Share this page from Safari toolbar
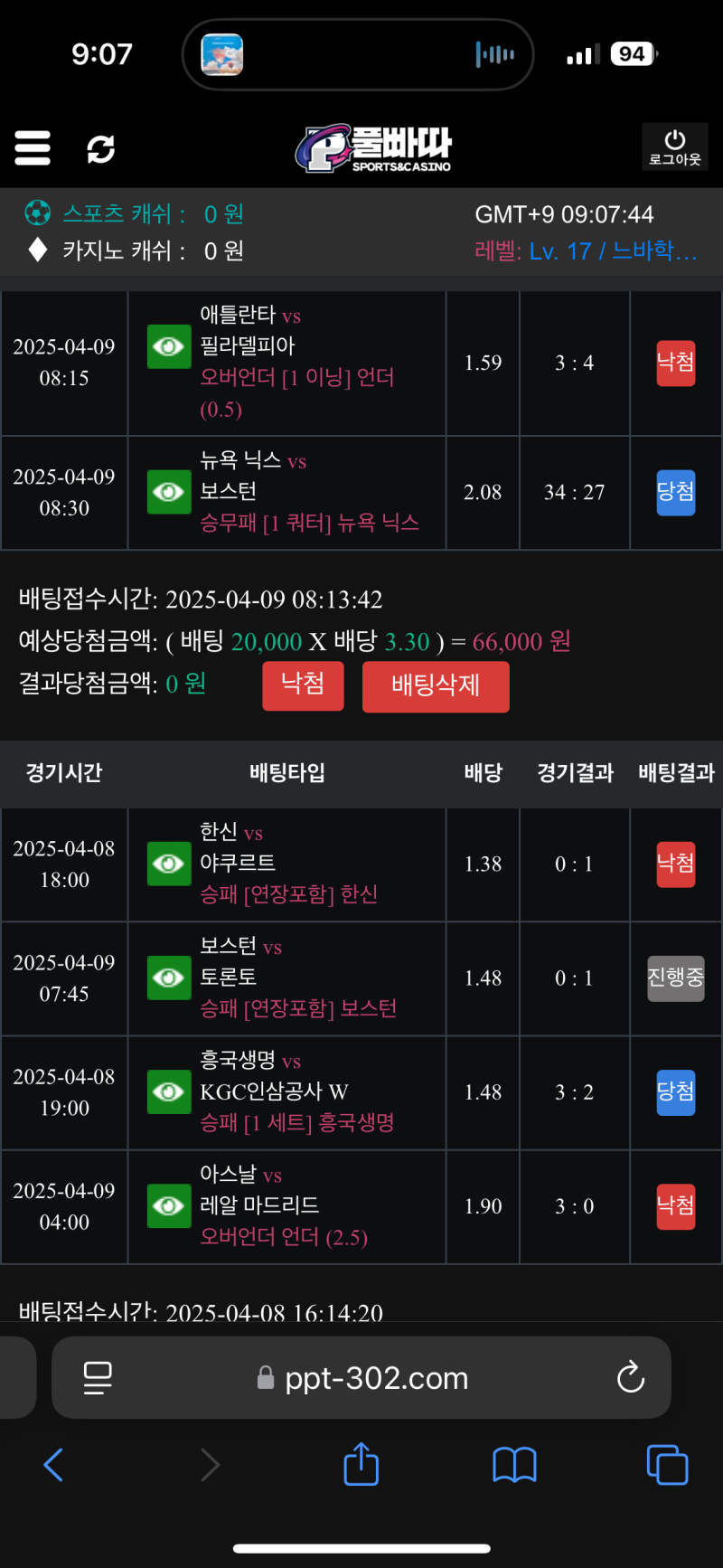The height and width of the screenshot is (1568, 723). click(x=361, y=1464)
